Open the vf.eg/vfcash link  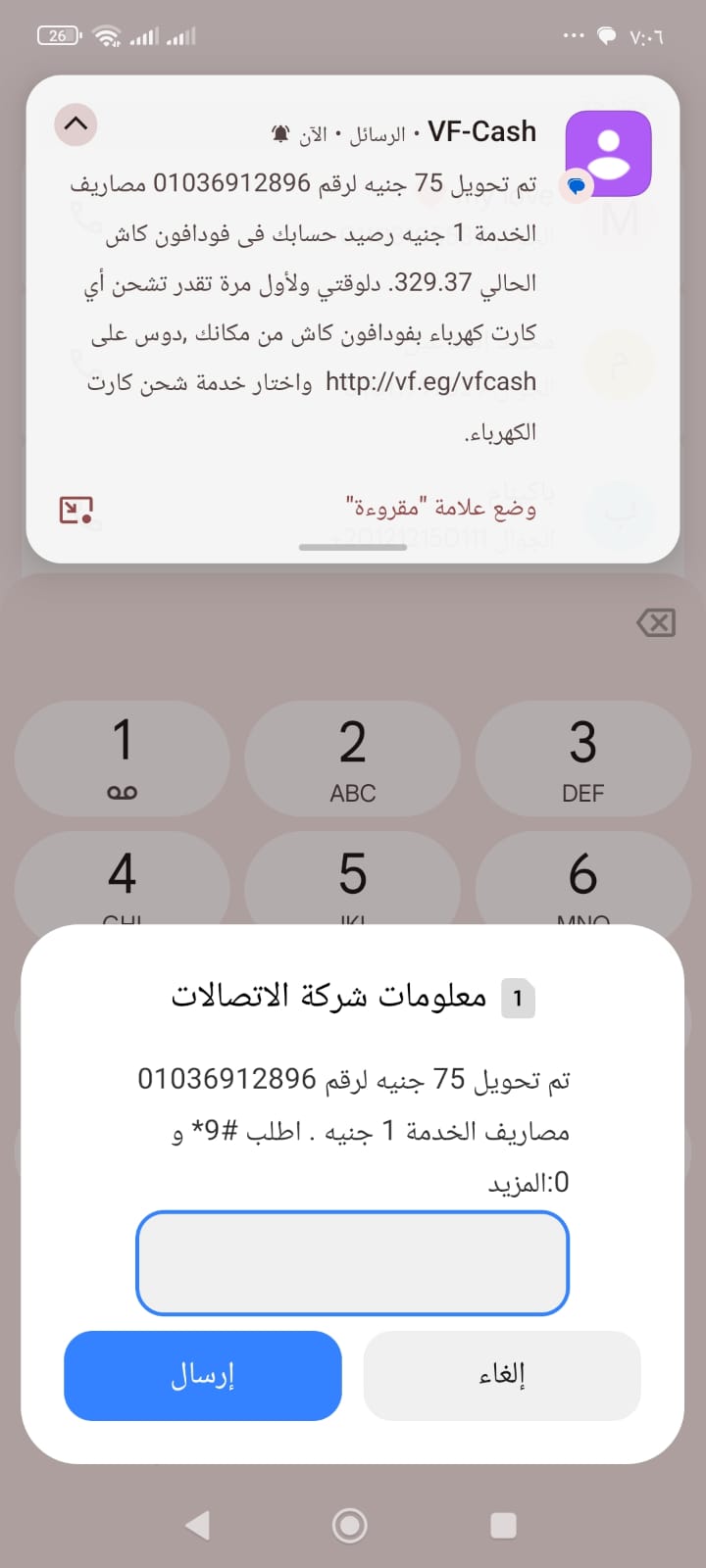click(x=429, y=381)
